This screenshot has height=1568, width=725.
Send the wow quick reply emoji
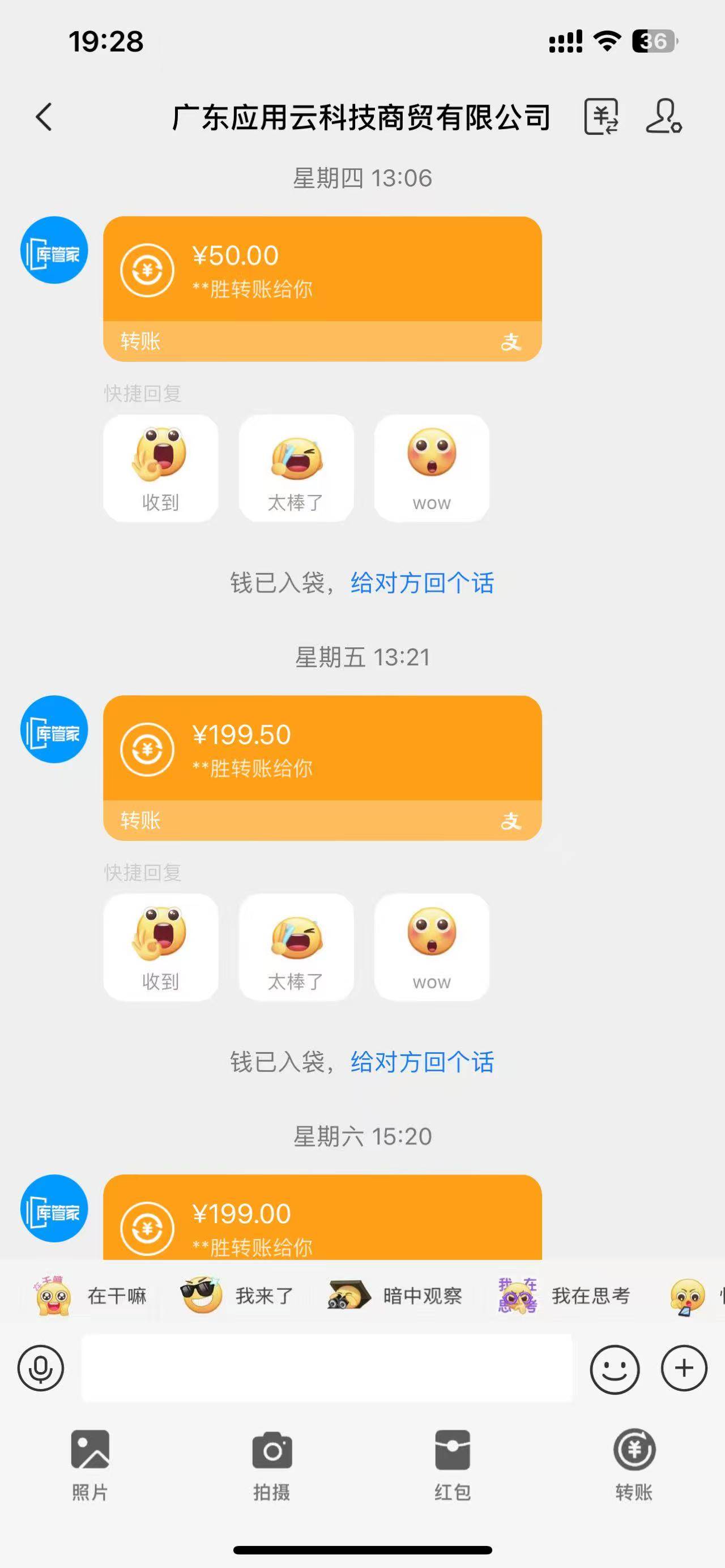tap(432, 469)
